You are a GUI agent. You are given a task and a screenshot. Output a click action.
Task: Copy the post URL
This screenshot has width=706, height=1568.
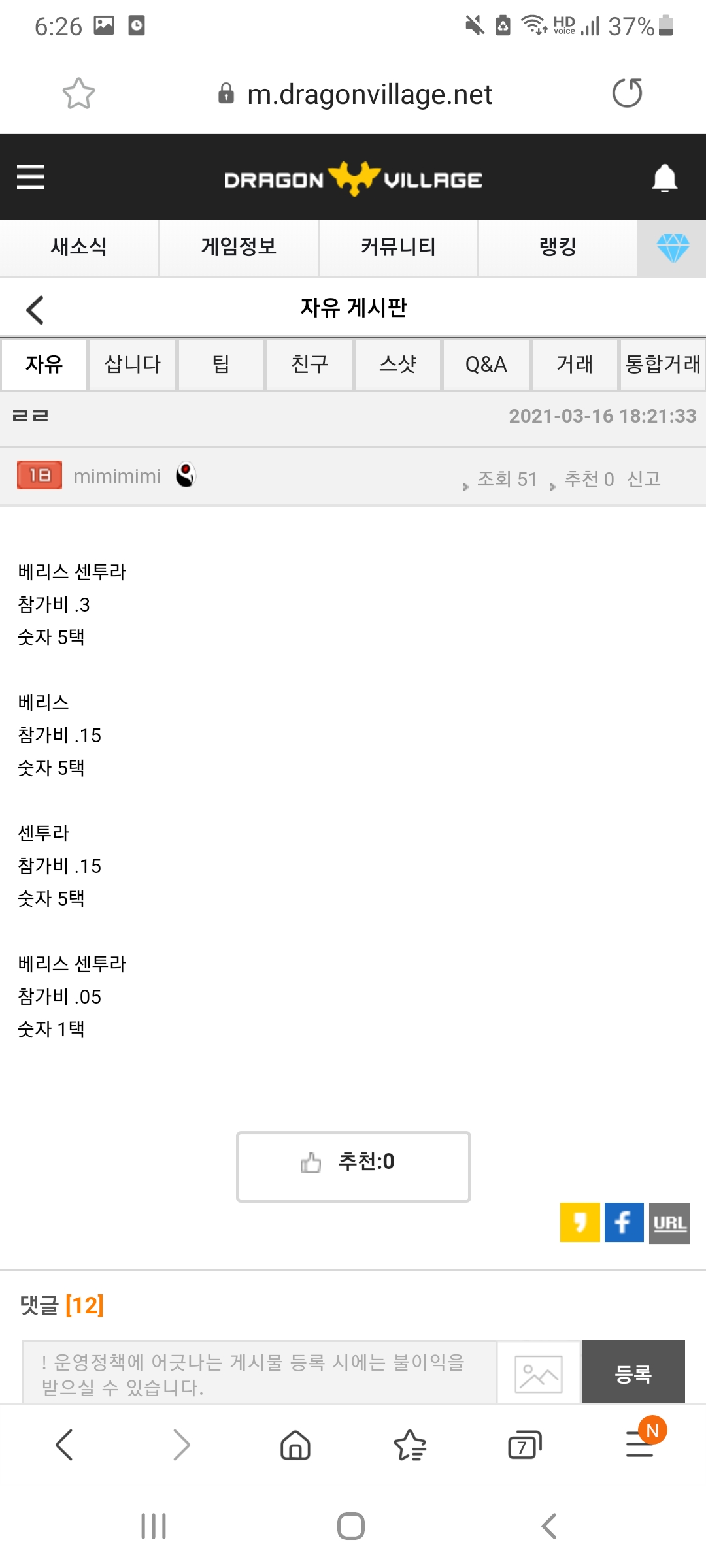(x=669, y=1223)
